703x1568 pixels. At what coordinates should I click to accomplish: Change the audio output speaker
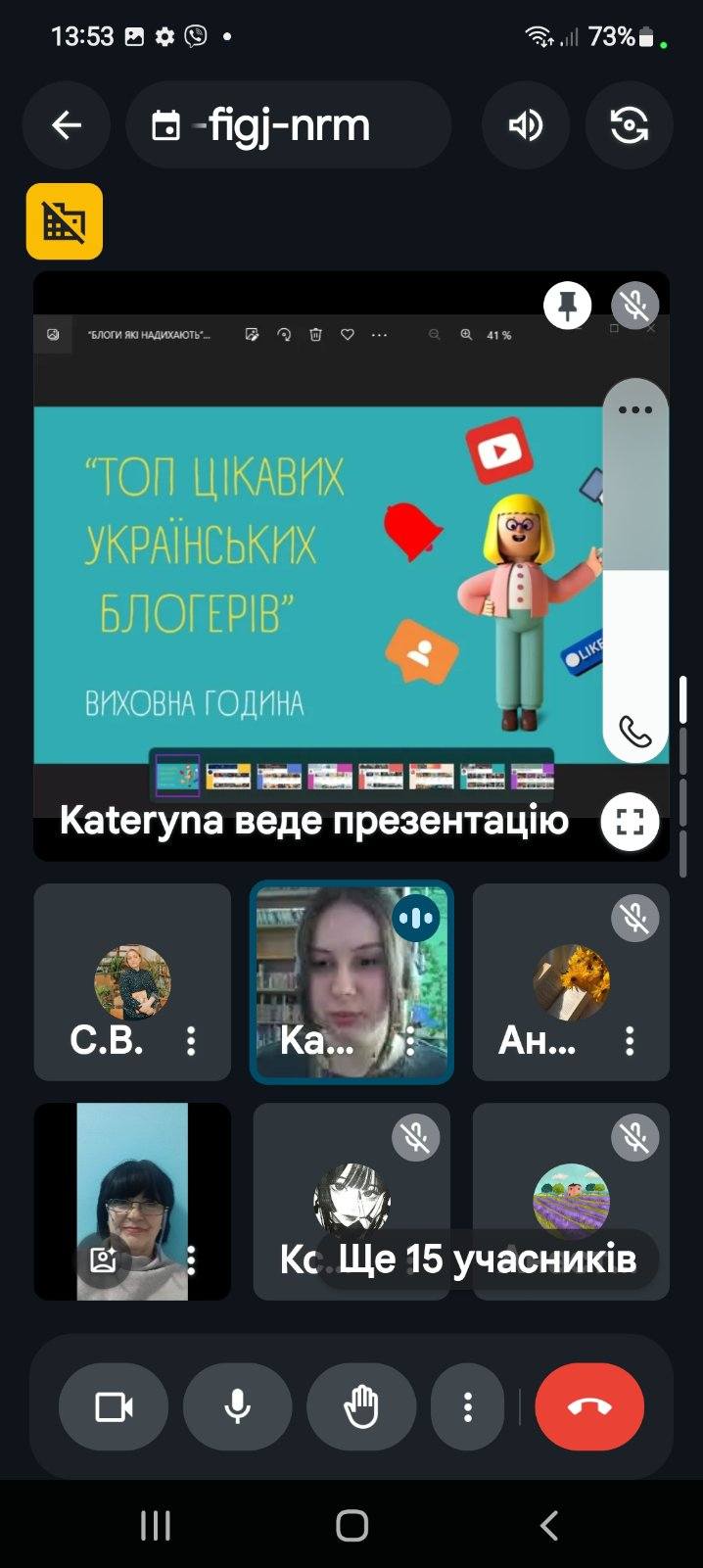526,125
